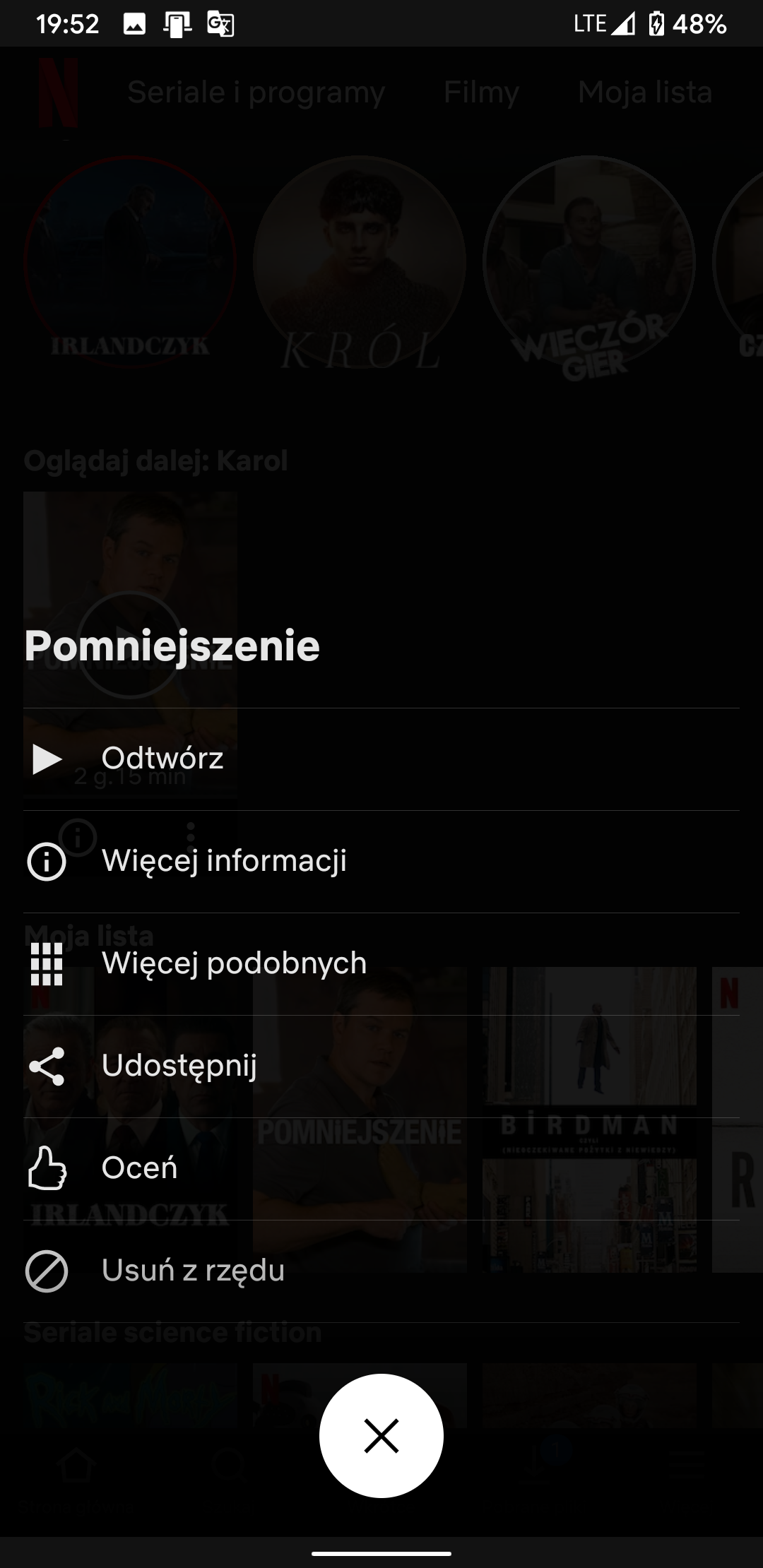Show Więcej podobnych titles
The width and height of the screenshot is (763, 1568).
pos(381,964)
